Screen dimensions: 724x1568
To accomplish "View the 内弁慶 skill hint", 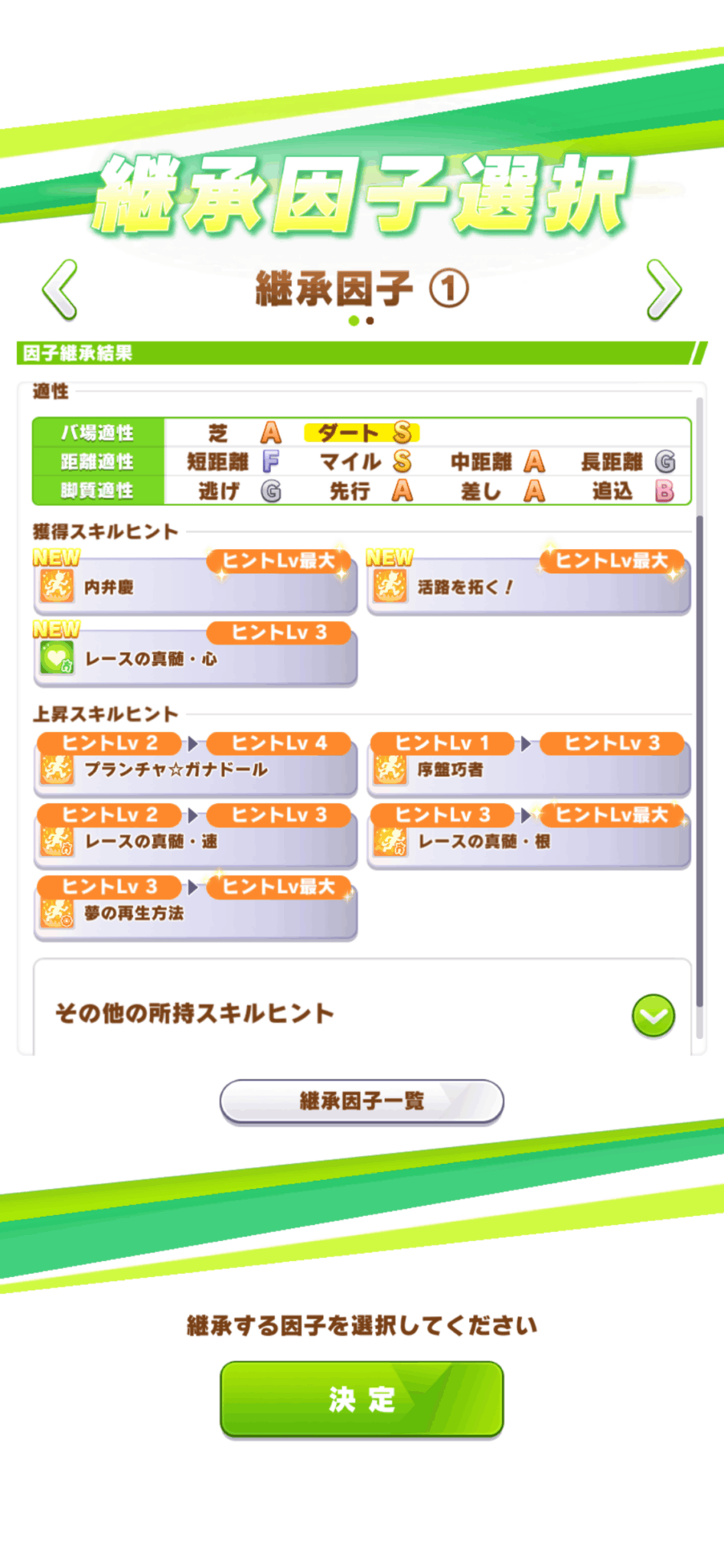I will point(195,587).
